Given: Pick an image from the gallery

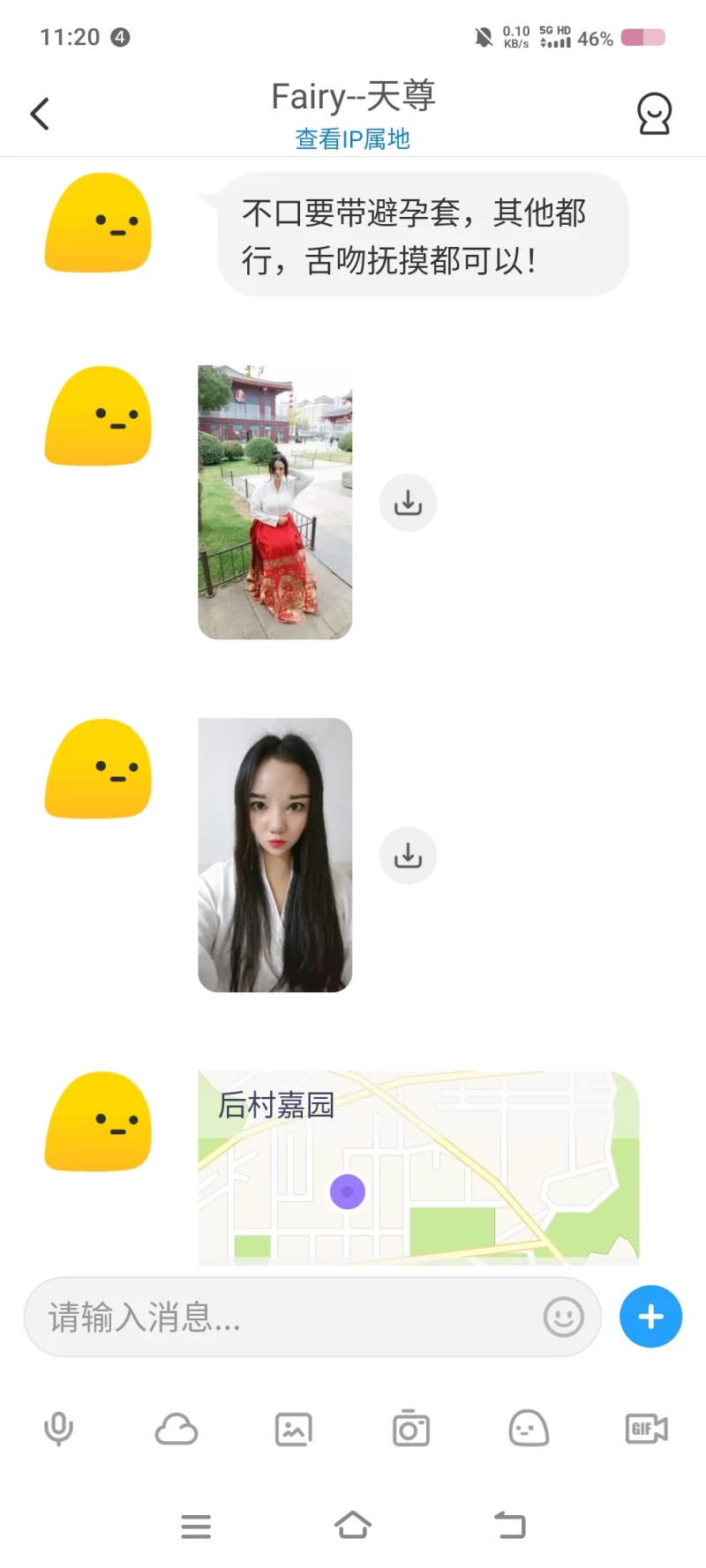Looking at the screenshot, I should [294, 1429].
